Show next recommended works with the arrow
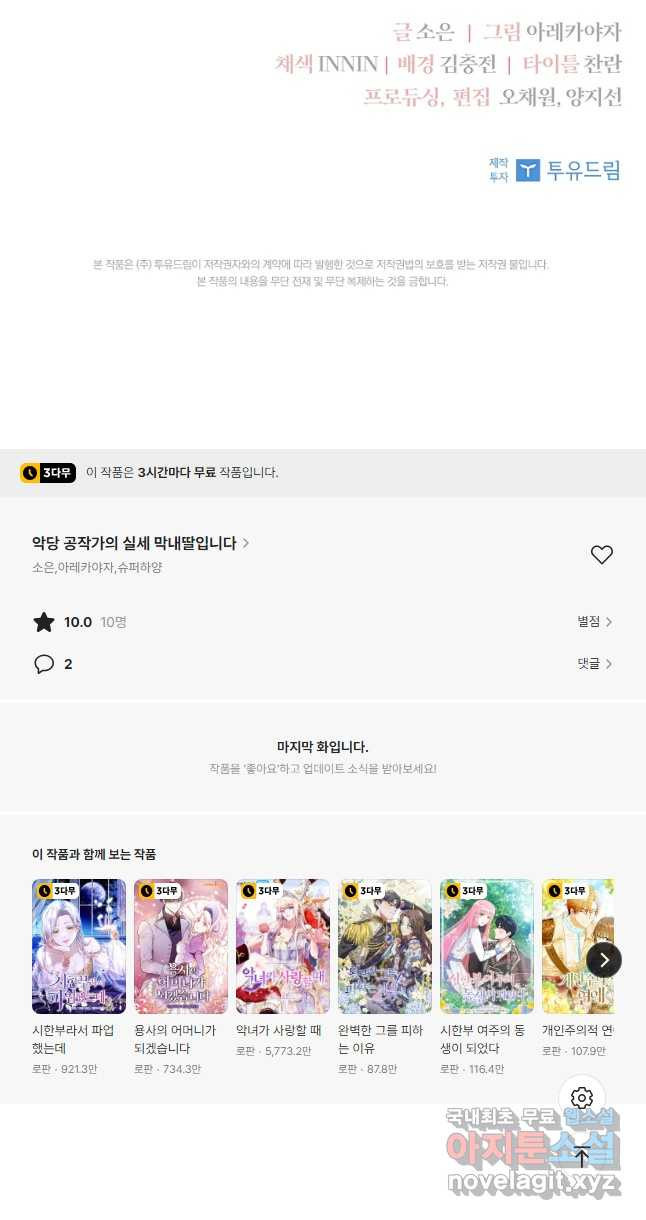Screen dimensions: 646x1220 tap(604, 960)
